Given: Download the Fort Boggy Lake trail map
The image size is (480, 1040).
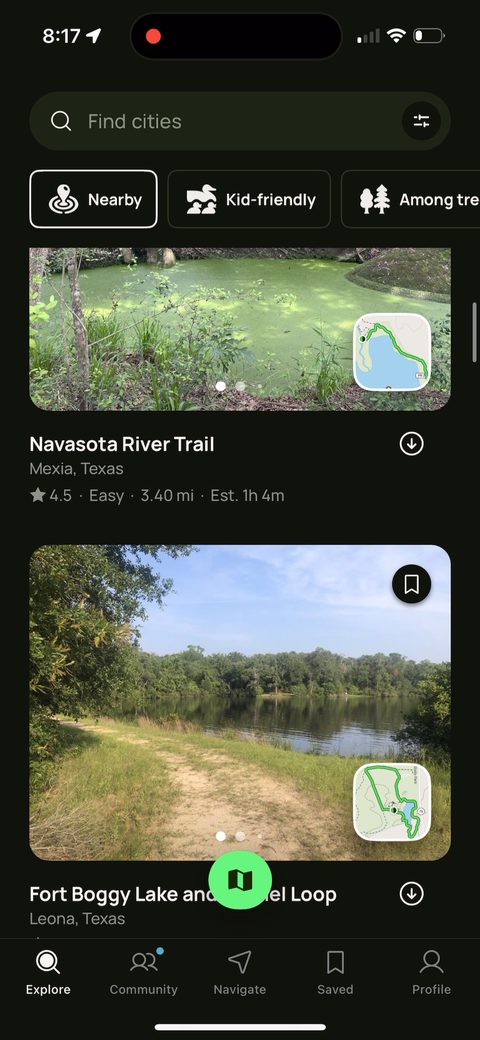Looking at the screenshot, I should 411,893.
